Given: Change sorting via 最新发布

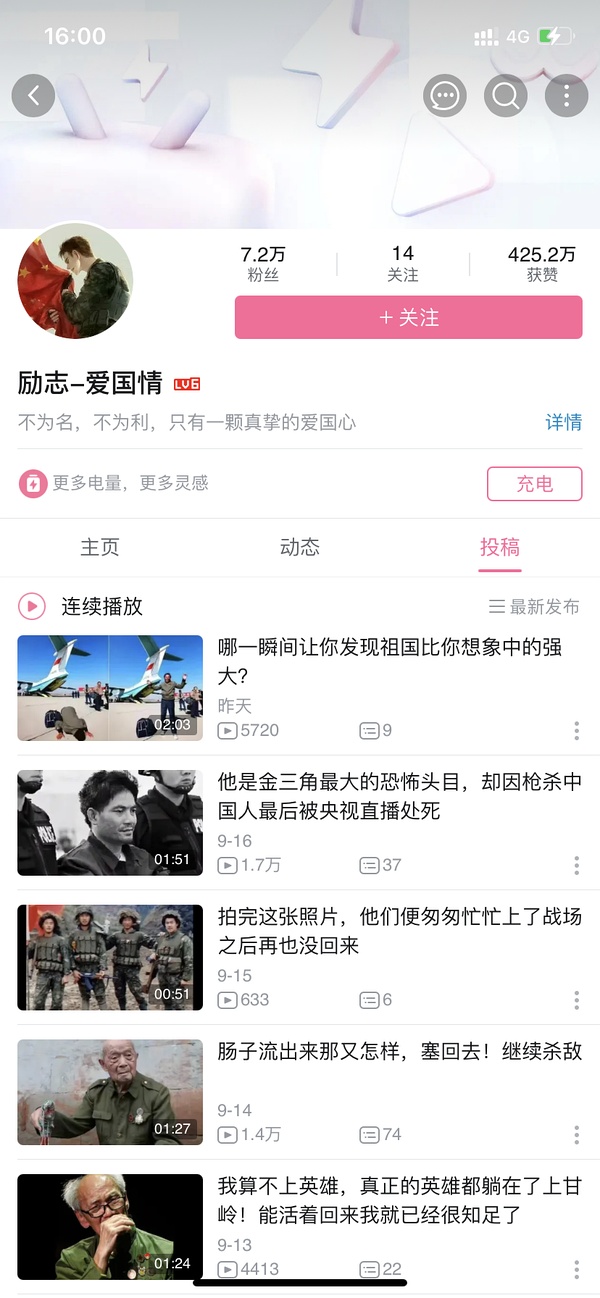Looking at the screenshot, I should (x=534, y=606).
